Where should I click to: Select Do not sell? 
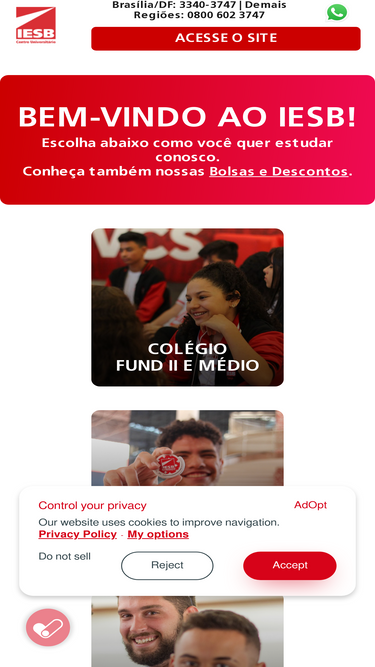(x=65, y=556)
